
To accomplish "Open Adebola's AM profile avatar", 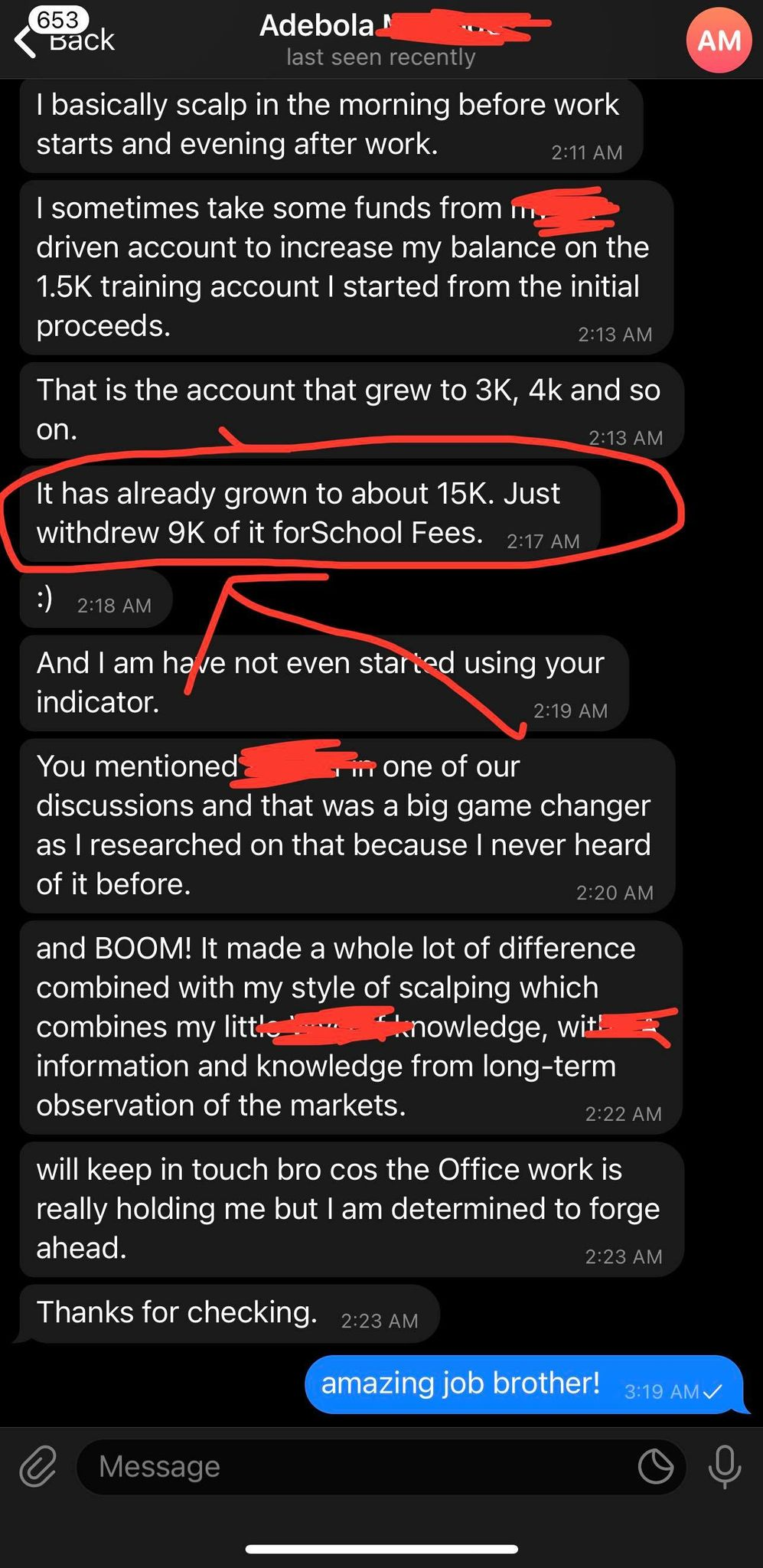I will point(719,40).
